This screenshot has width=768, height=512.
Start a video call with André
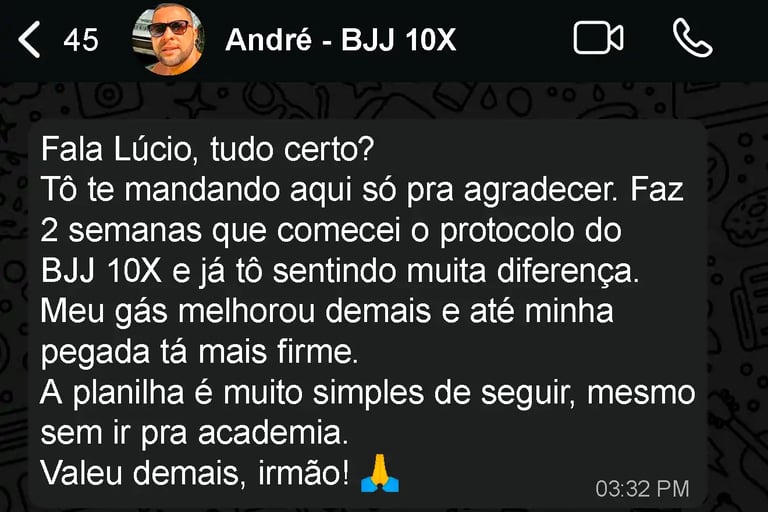(x=598, y=39)
